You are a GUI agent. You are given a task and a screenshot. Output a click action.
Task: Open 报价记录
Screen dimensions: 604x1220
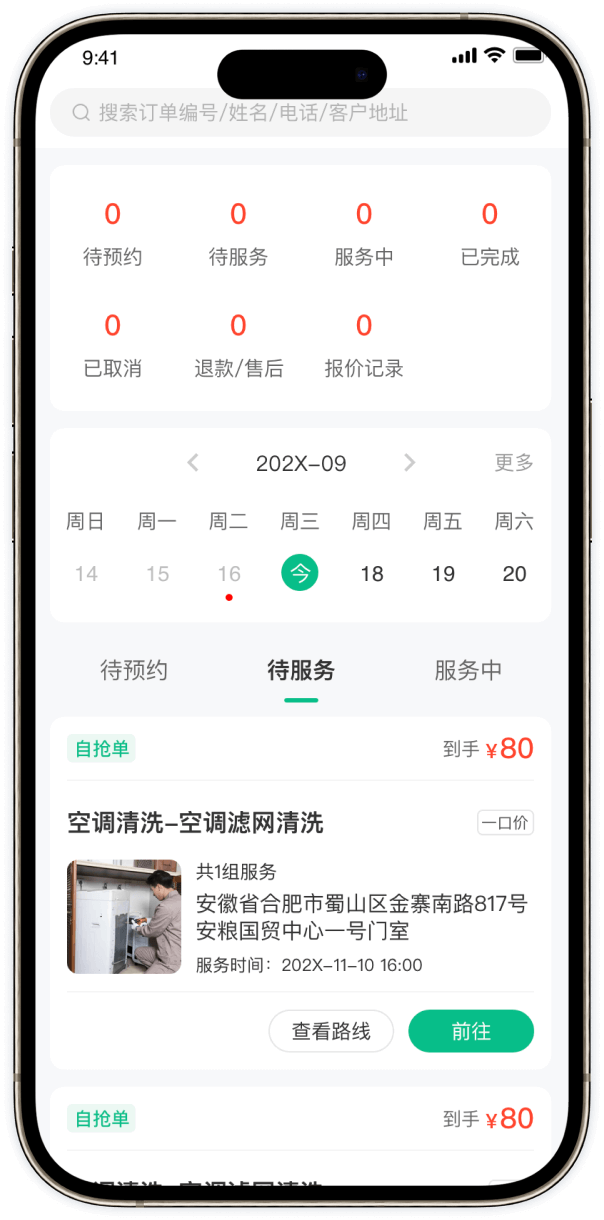point(364,346)
